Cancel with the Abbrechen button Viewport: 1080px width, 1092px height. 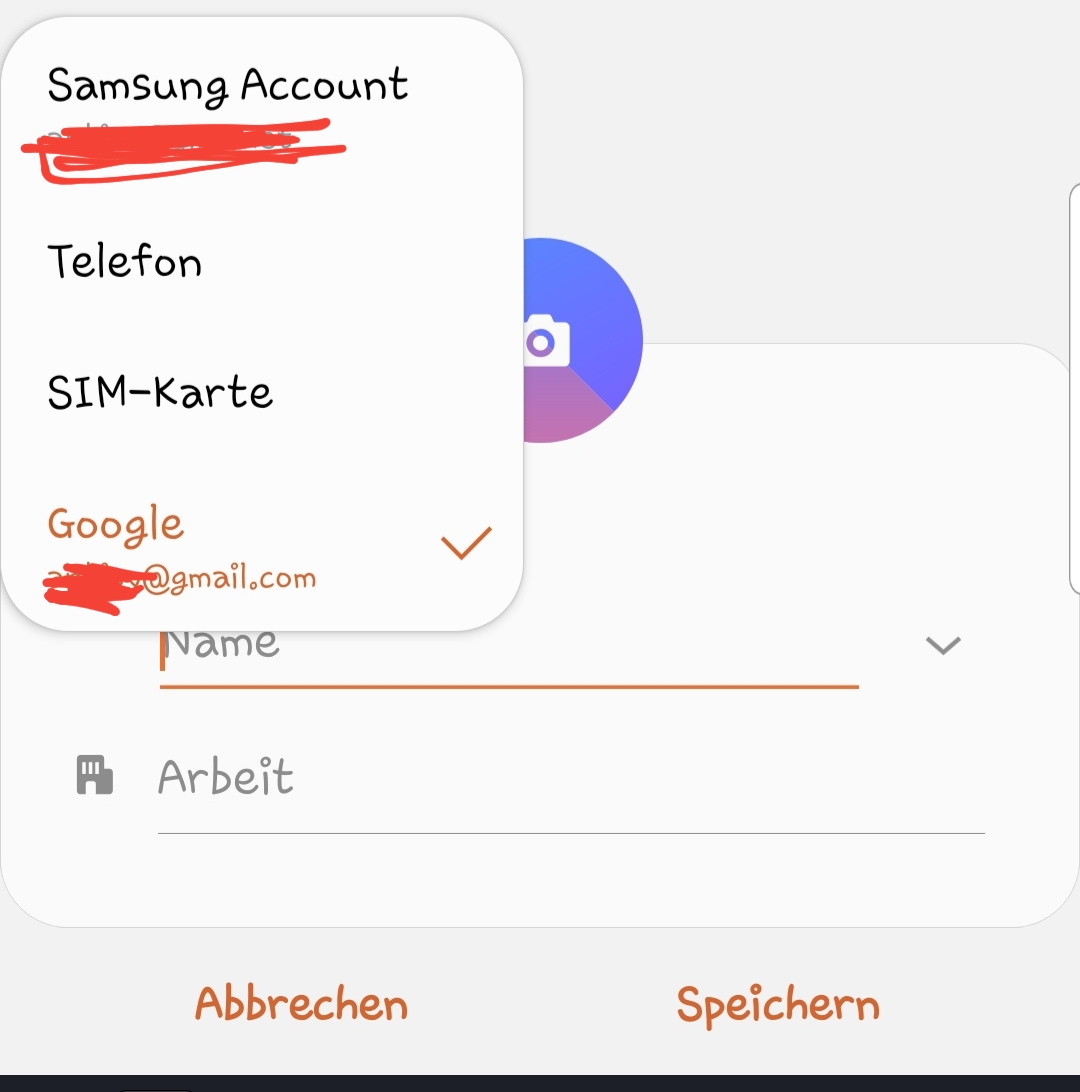301,1004
